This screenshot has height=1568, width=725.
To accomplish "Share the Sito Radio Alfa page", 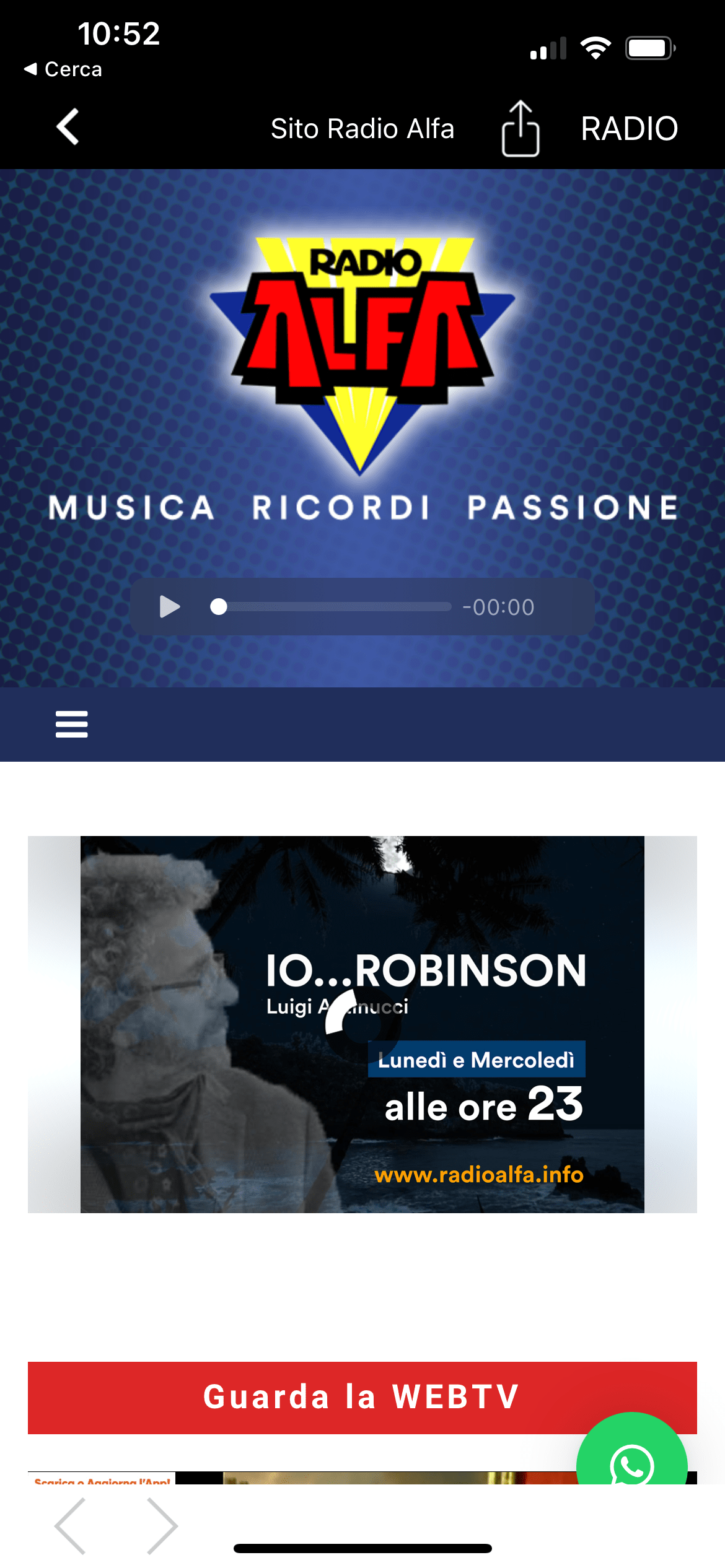I will tap(521, 128).
